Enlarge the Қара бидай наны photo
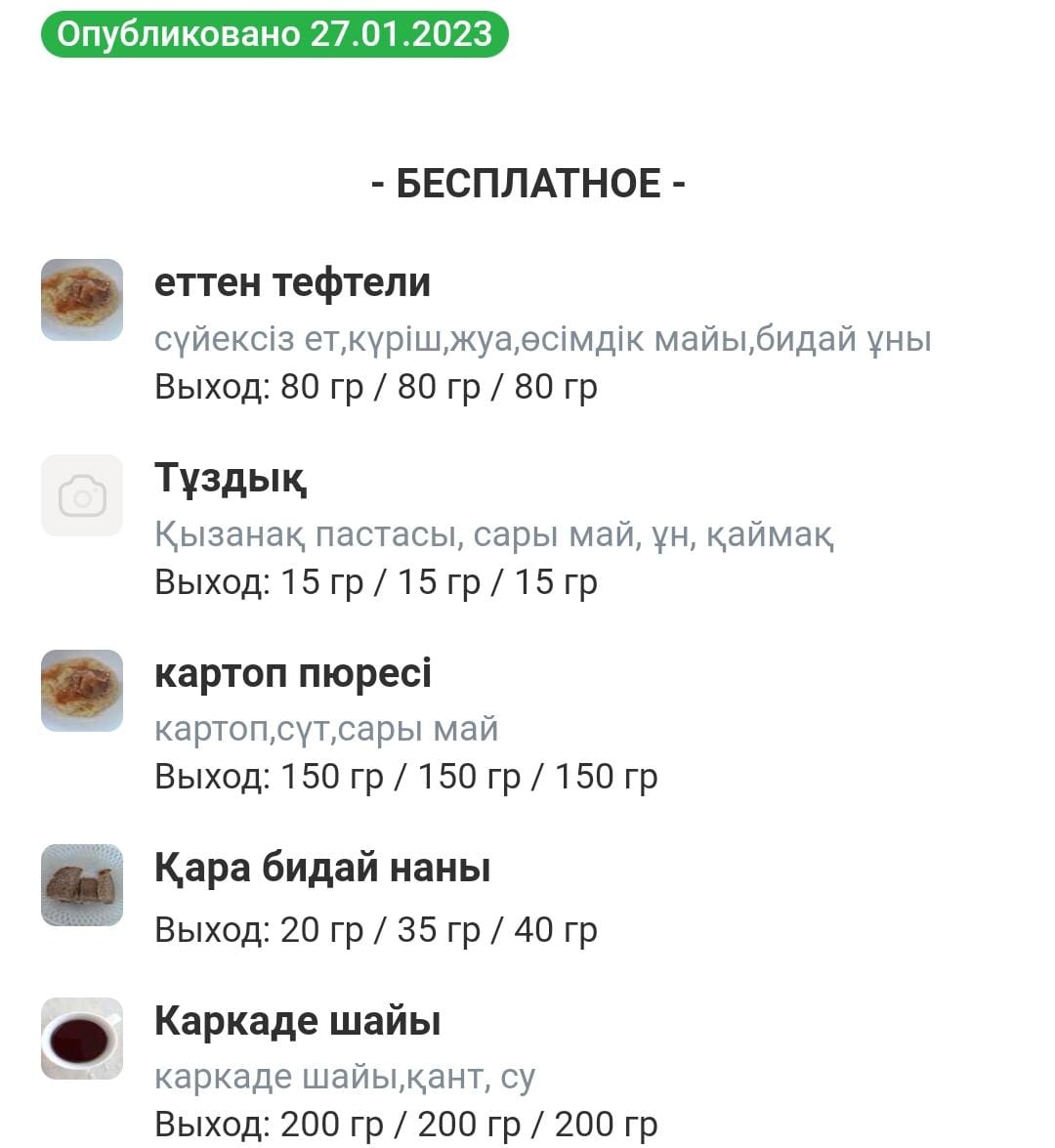Viewport: 1055px width, 1148px height. point(82,885)
